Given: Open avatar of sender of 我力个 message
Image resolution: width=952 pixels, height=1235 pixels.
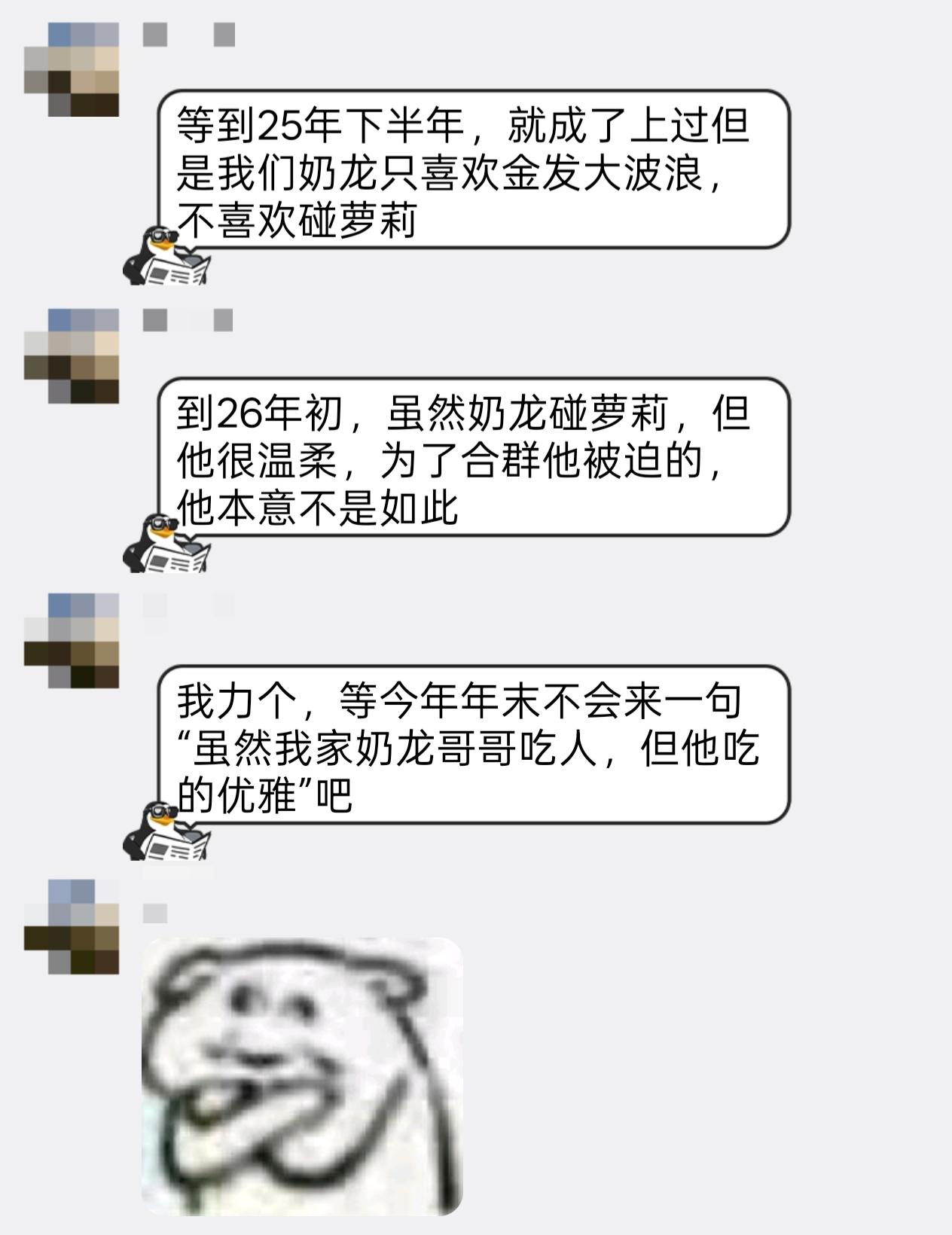Looking at the screenshot, I should pyautogui.click(x=72, y=641).
